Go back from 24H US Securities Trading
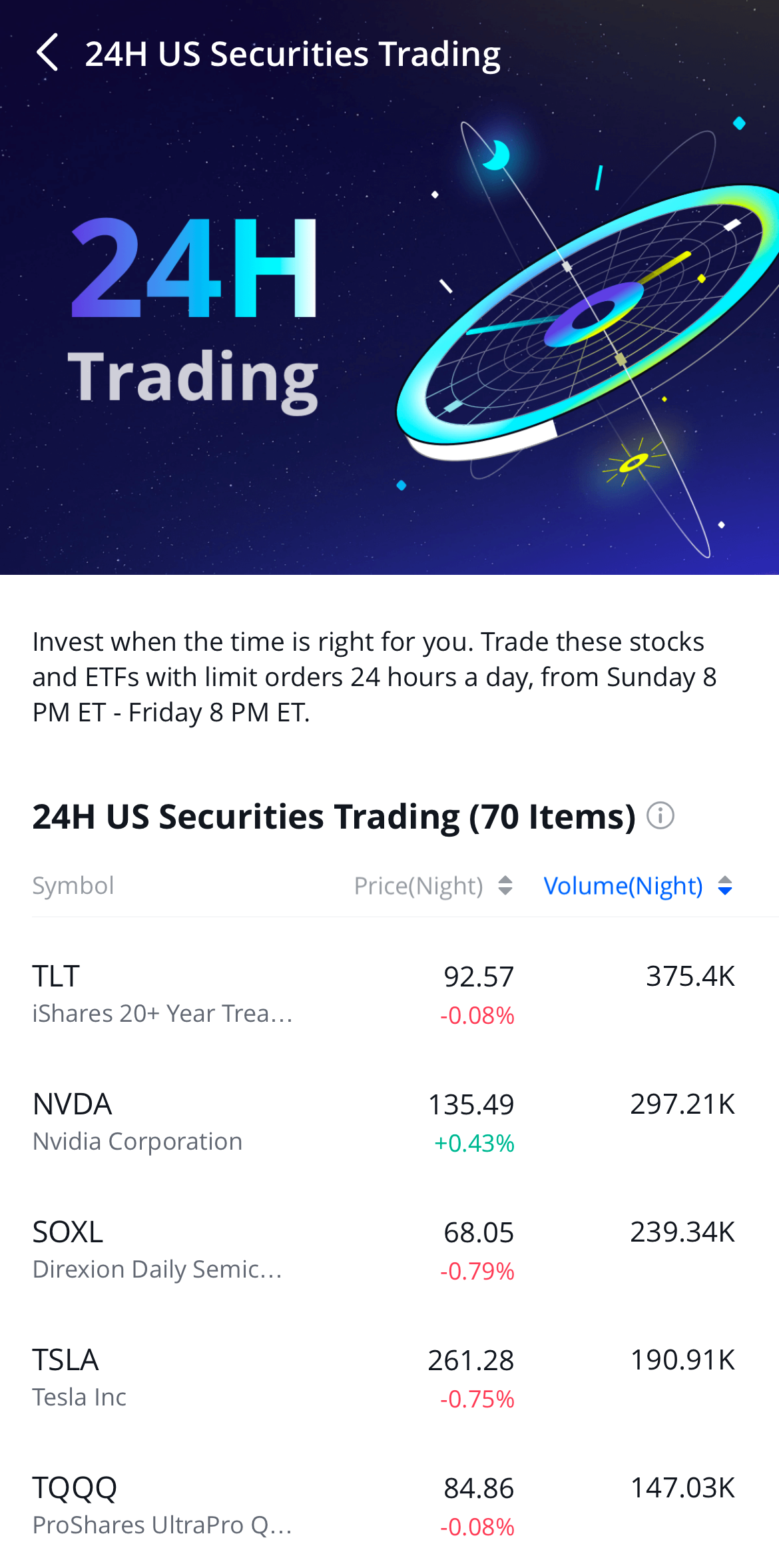Viewport: 779px width, 1568px height. coord(47,53)
